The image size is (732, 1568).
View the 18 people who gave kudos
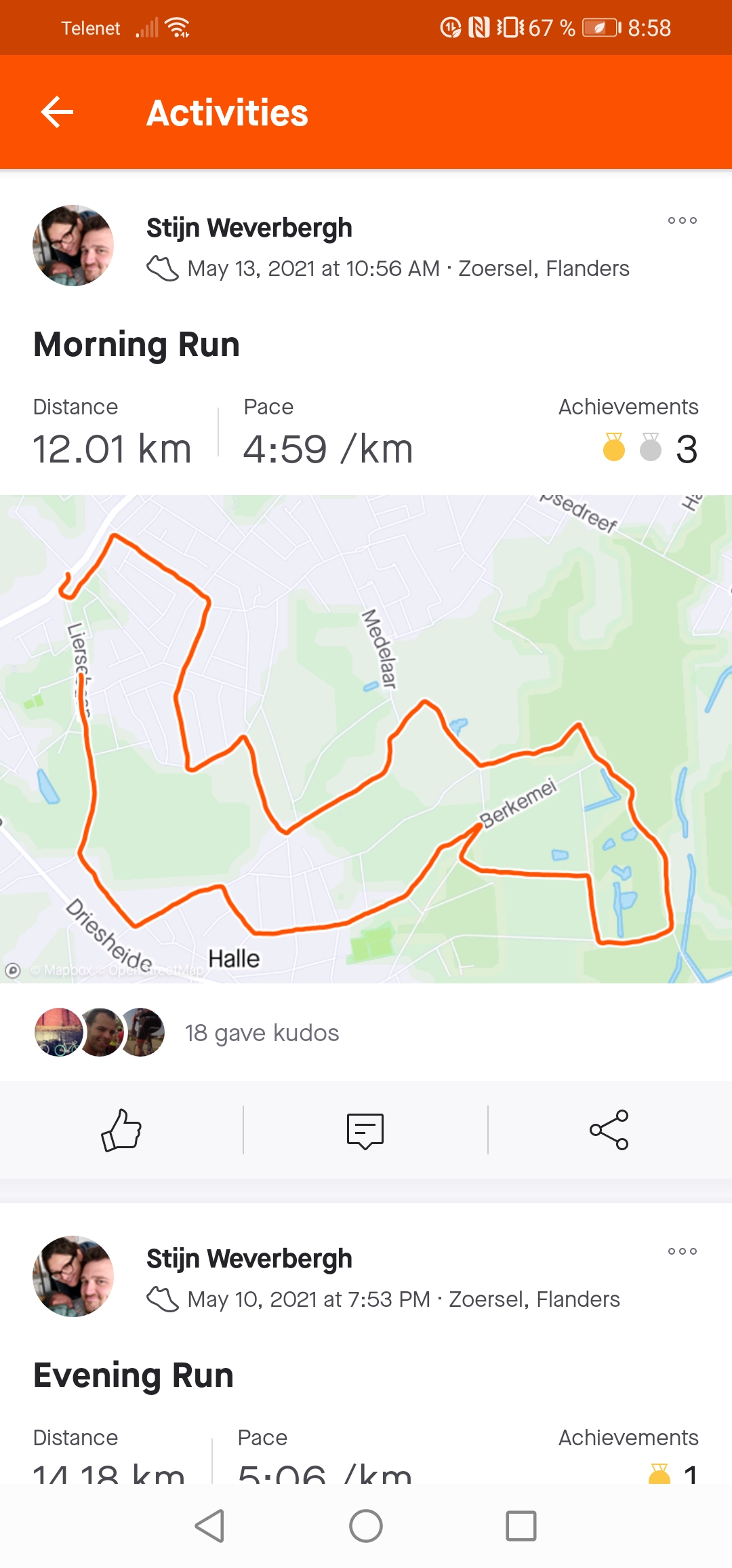coord(262,1033)
